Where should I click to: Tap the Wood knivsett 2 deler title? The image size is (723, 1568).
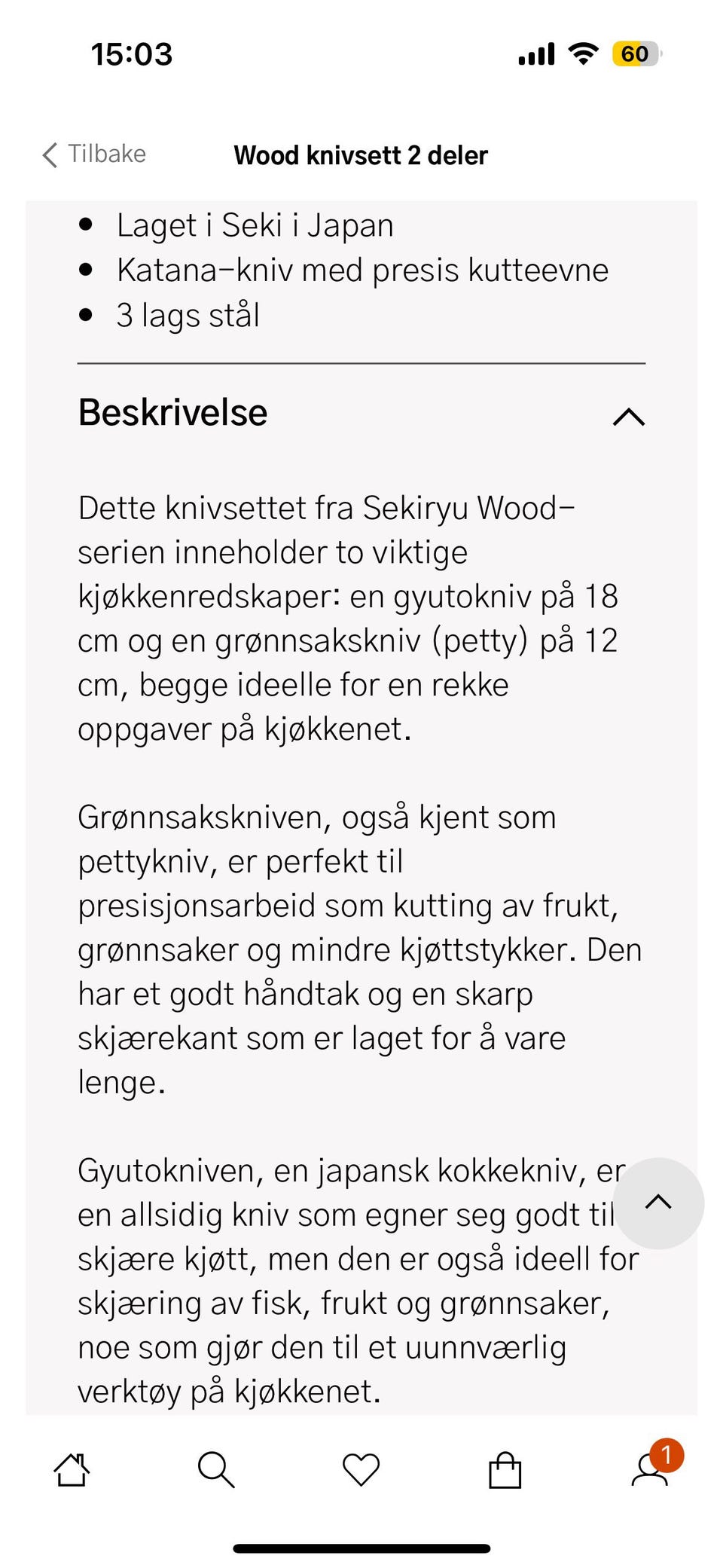[x=361, y=155]
